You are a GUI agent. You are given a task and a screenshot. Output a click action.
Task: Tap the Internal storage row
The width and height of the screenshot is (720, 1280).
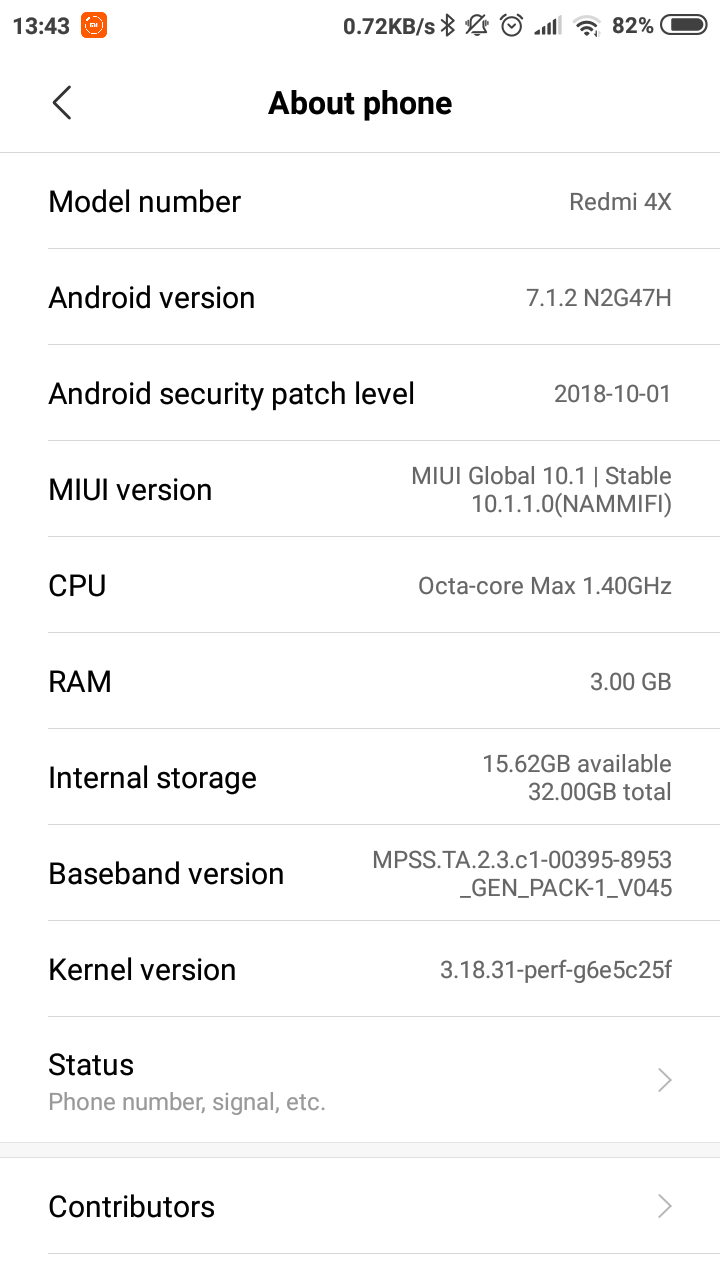tap(360, 777)
